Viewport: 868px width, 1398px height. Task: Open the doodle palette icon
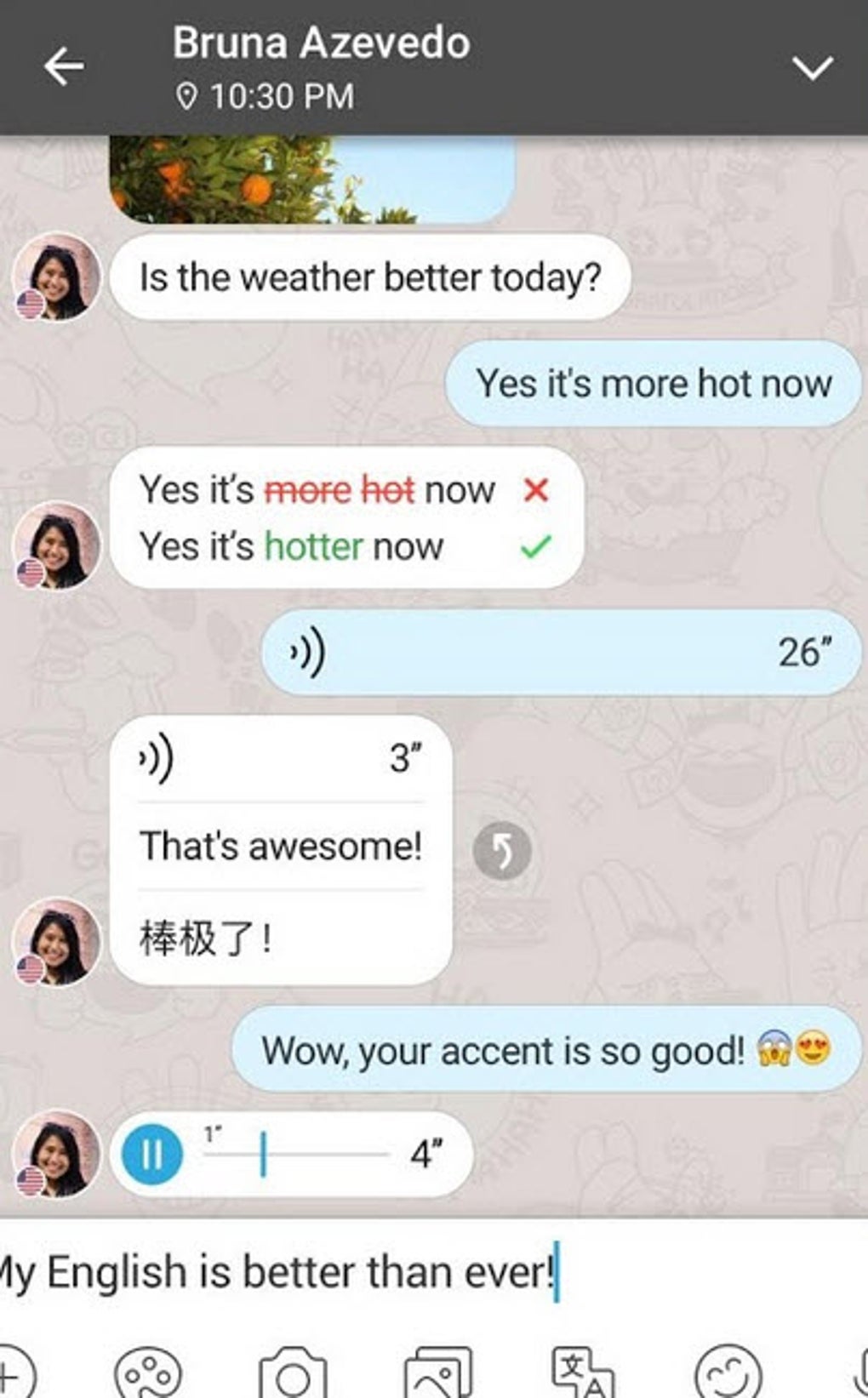[x=148, y=1373]
